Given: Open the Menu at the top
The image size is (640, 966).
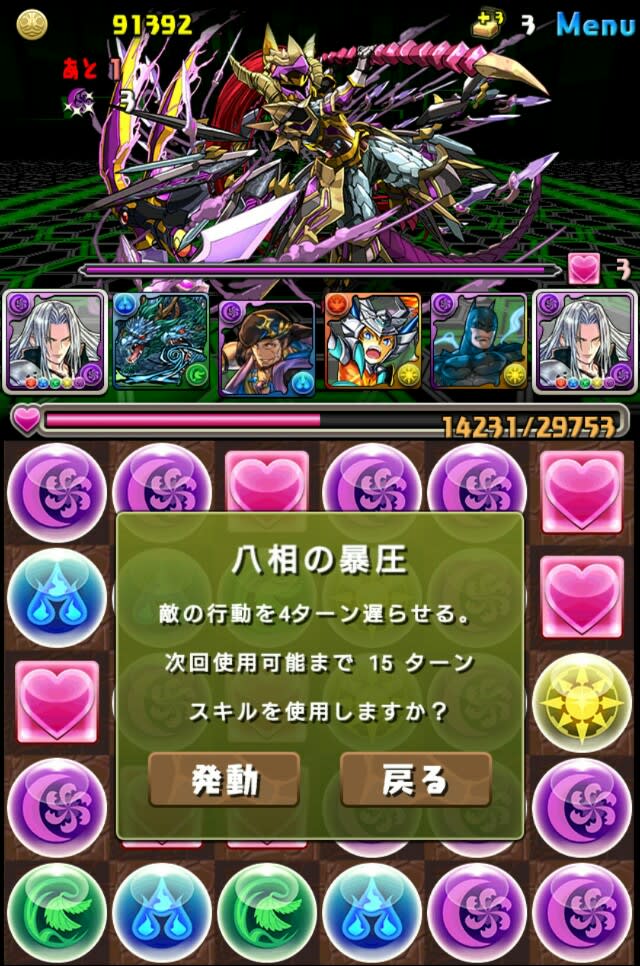Looking at the screenshot, I should pyautogui.click(x=595, y=23).
